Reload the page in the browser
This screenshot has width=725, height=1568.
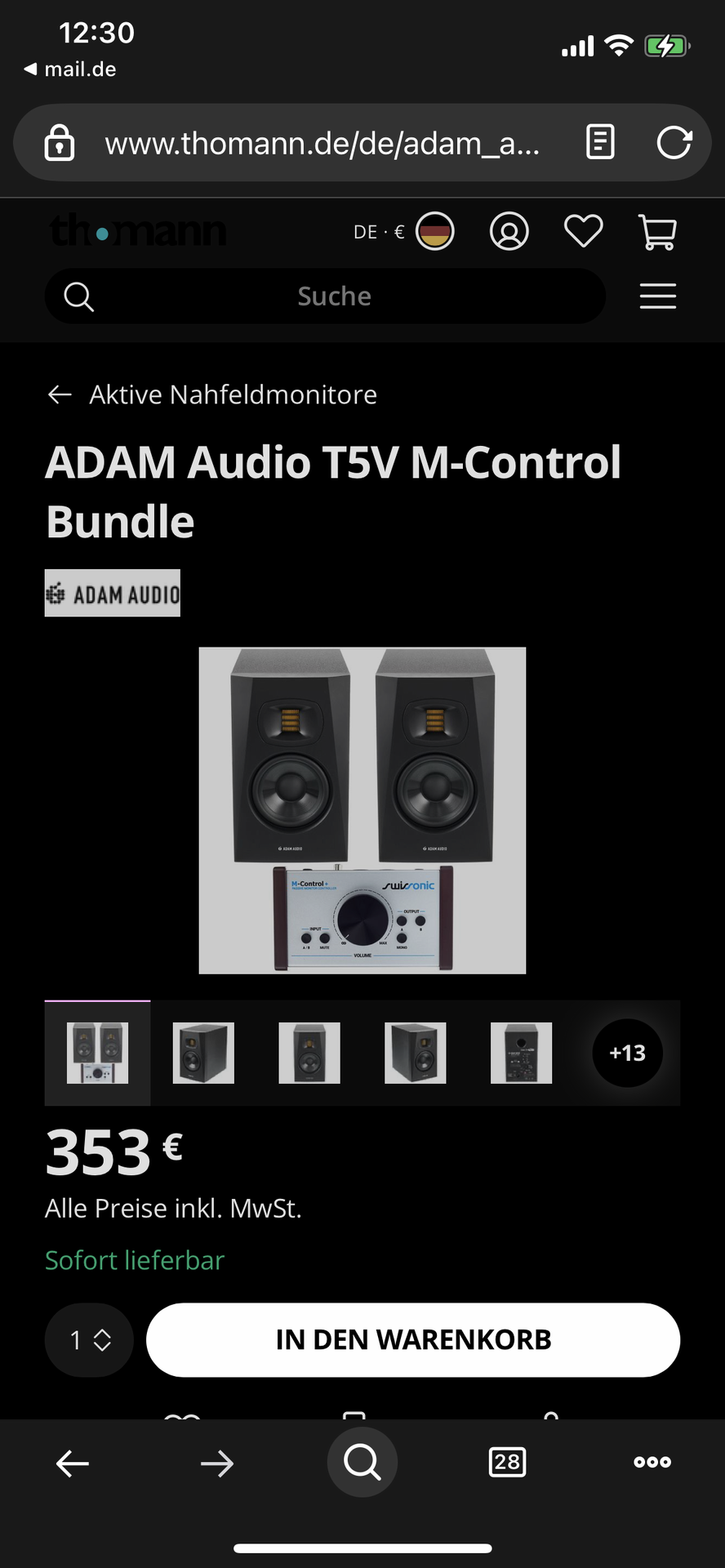674,143
